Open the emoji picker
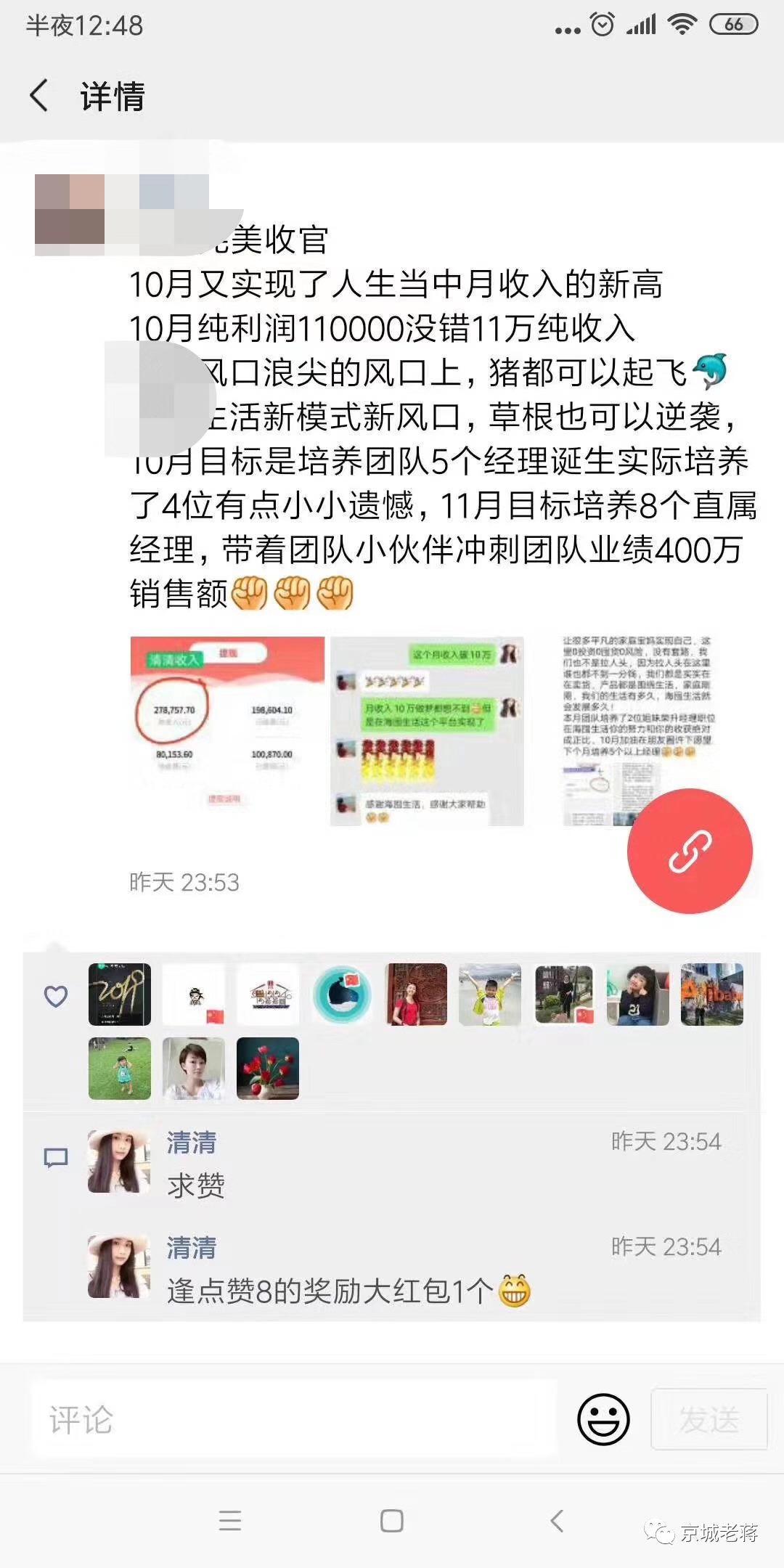The image size is (784, 1568). 603,1419
